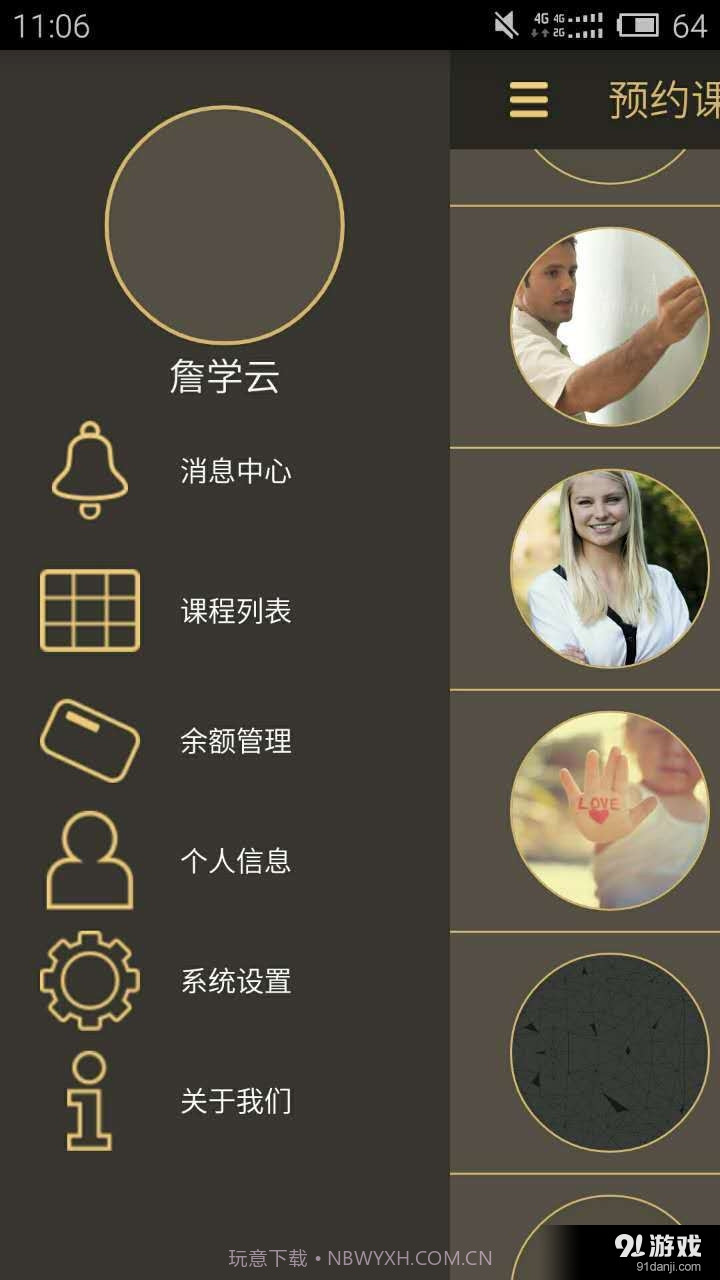Open 消息中心 message center
720x1280 pixels.
point(235,470)
